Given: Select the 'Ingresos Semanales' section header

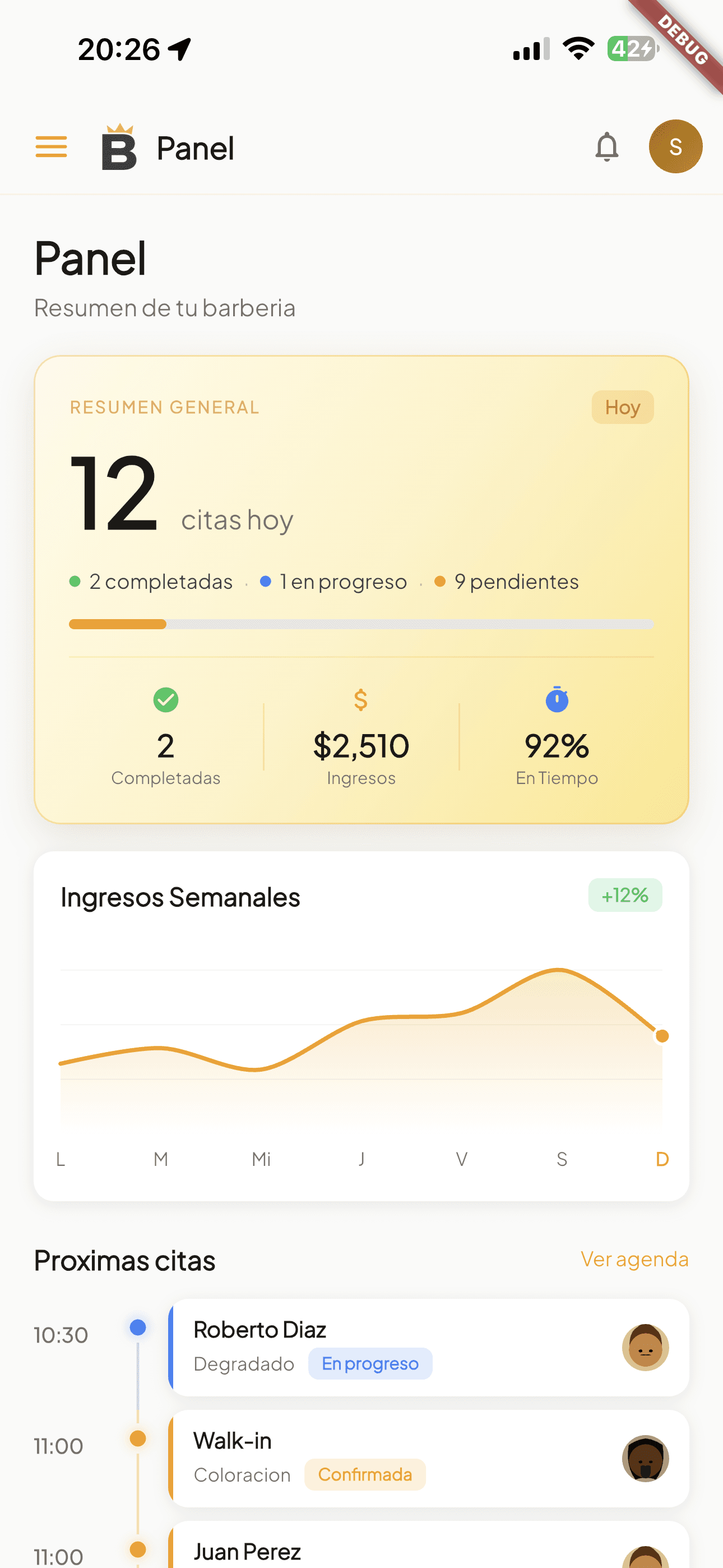Looking at the screenshot, I should (179, 896).
